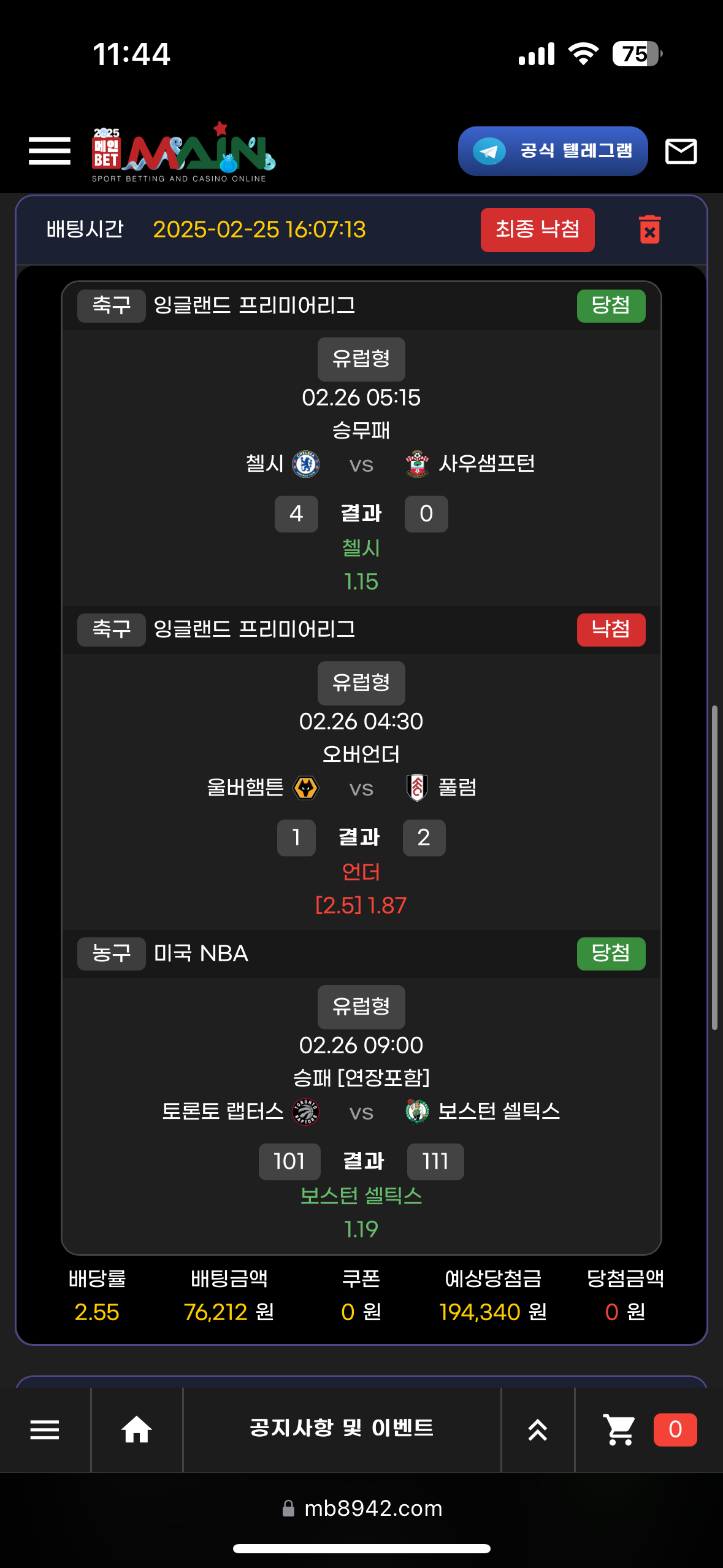Tap the MAIN BET logo to go home
Screen dimensions: 723x1568
183,153
